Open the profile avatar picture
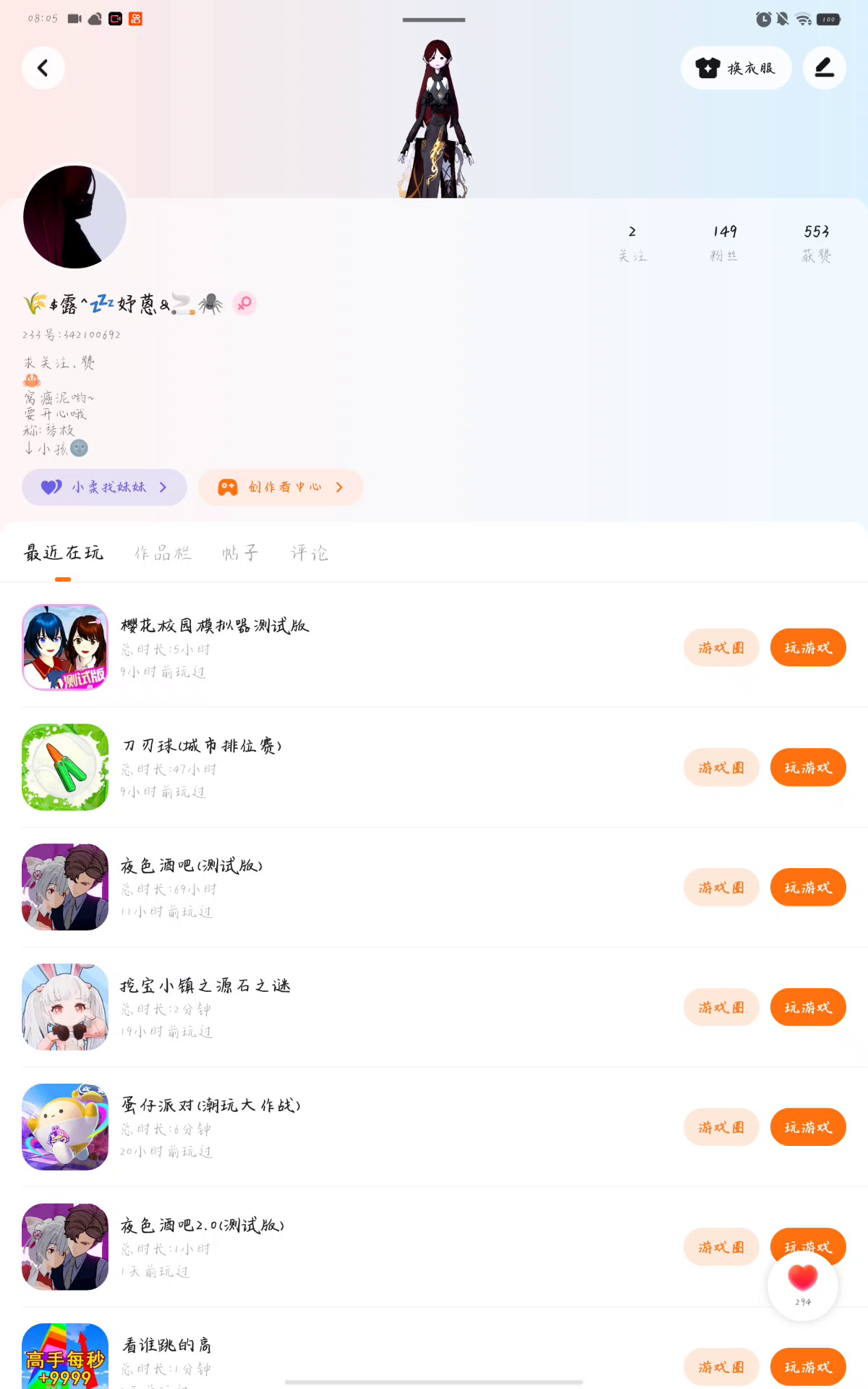Image resolution: width=868 pixels, height=1389 pixels. point(75,217)
